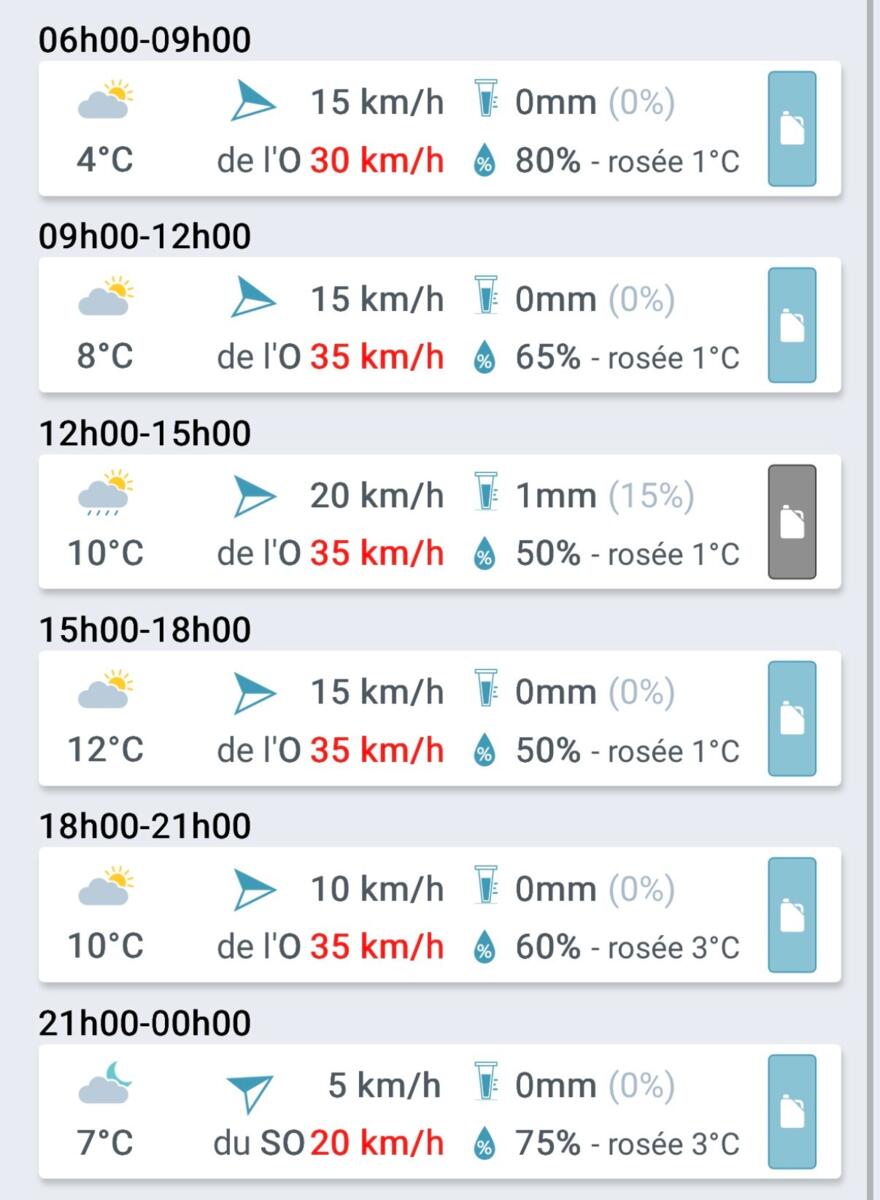This screenshot has height=1200, width=880.
Task: Open the 18h00-21h00 forecast card
Action: click(x=440, y=915)
